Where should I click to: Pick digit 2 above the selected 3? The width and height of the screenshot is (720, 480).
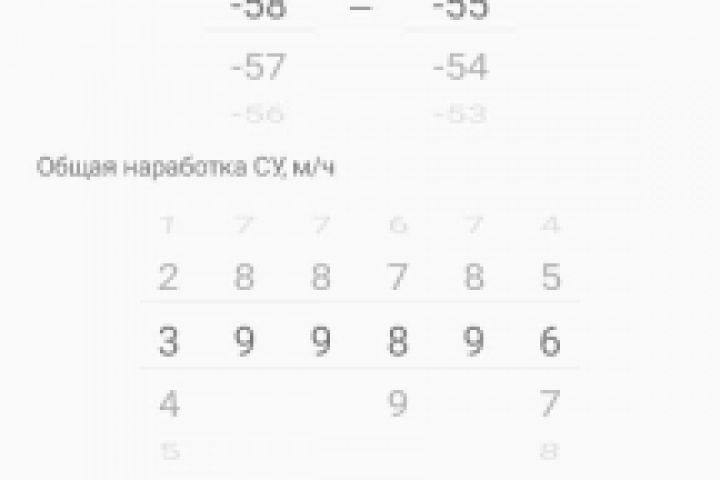coord(168,277)
